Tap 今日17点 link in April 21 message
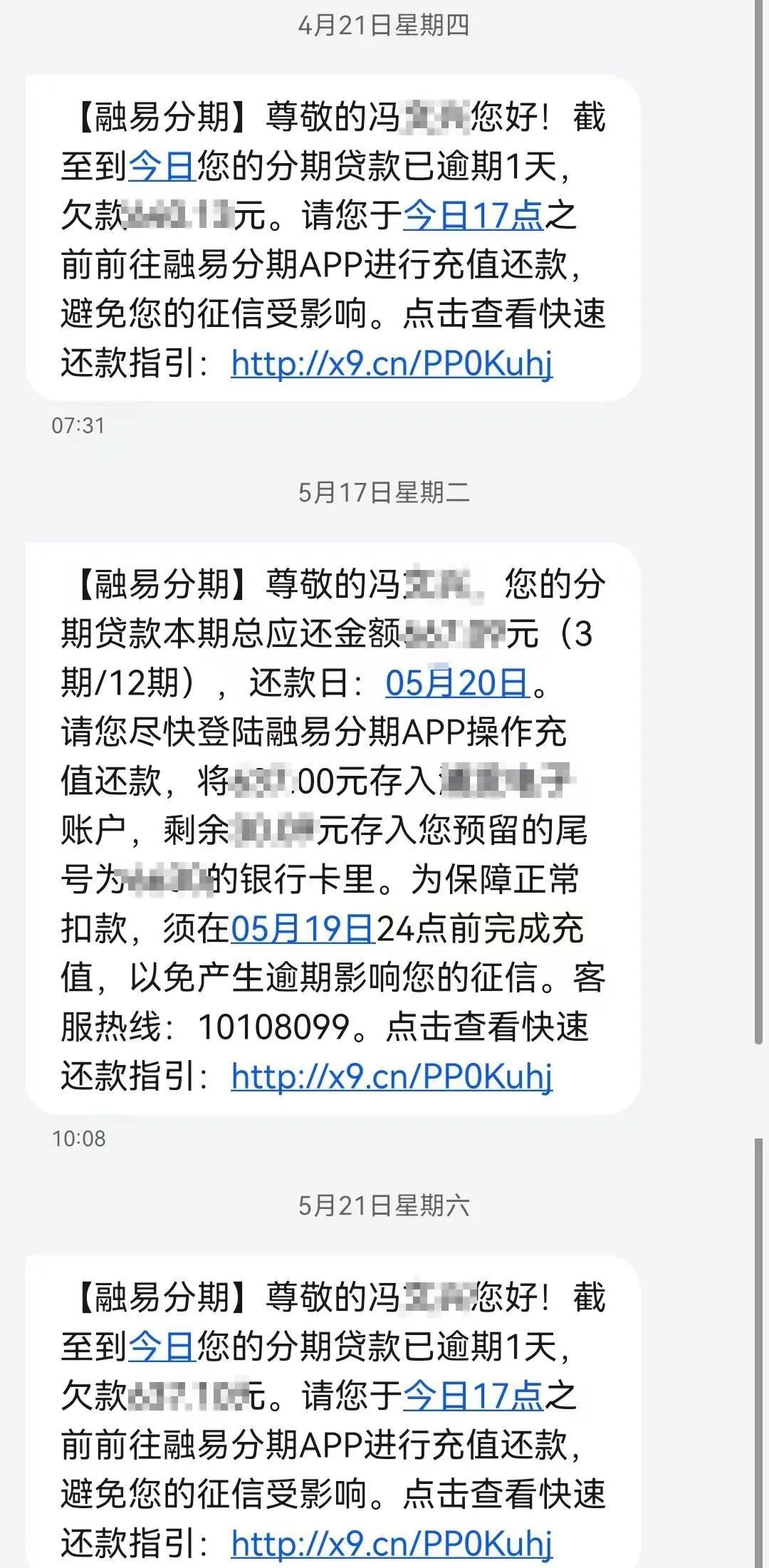This screenshot has height=1568, width=769. click(474, 216)
